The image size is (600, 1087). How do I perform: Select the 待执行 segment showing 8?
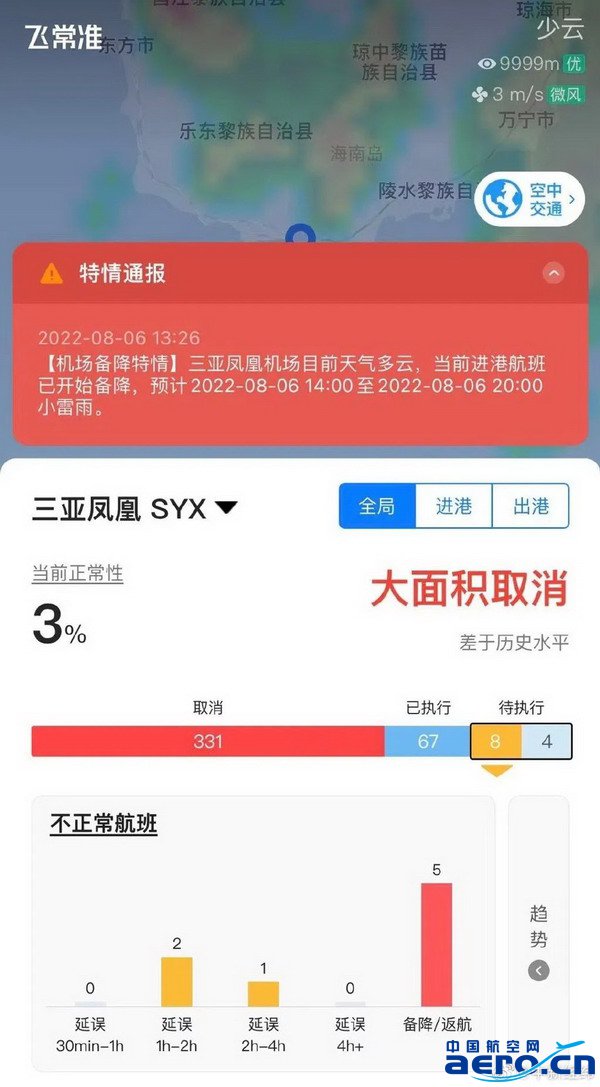[x=496, y=741]
